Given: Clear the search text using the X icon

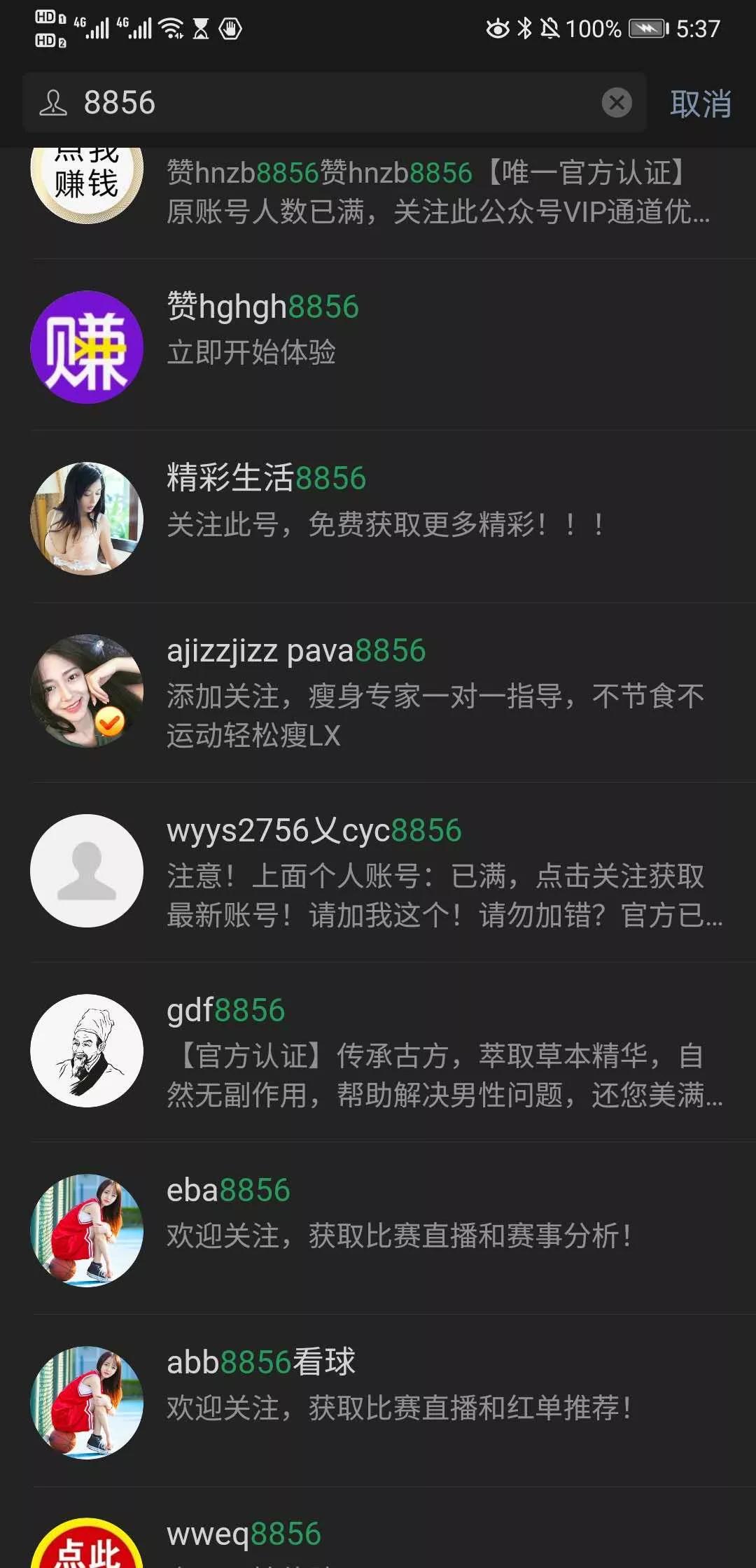Looking at the screenshot, I should [615, 103].
